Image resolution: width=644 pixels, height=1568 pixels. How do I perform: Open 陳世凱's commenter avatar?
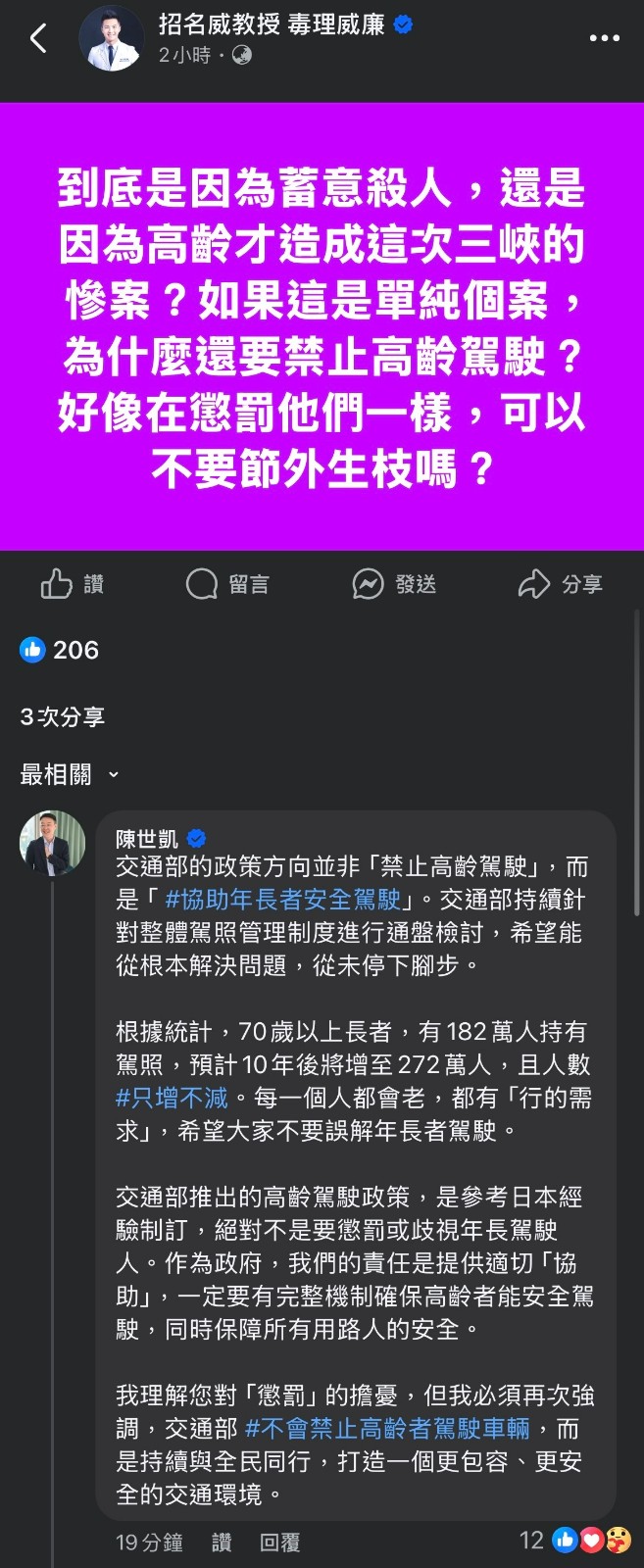pyautogui.click(x=52, y=842)
